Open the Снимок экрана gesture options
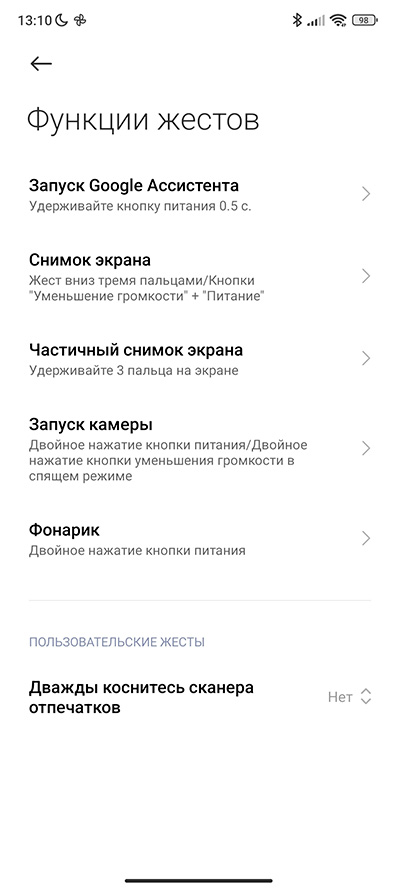The width and height of the screenshot is (400, 889). point(200,277)
